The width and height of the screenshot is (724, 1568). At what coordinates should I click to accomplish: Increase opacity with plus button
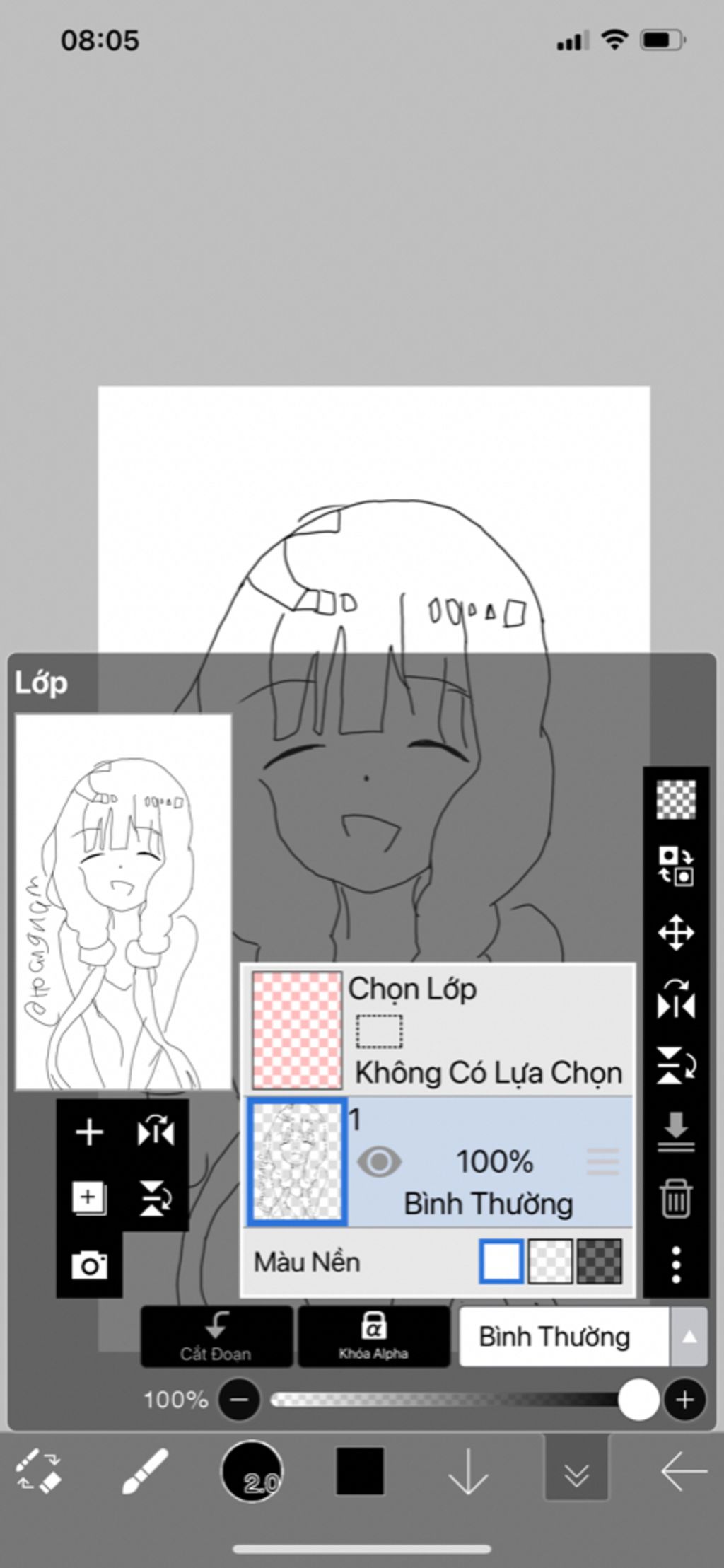pyautogui.click(x=684, y=1400)
